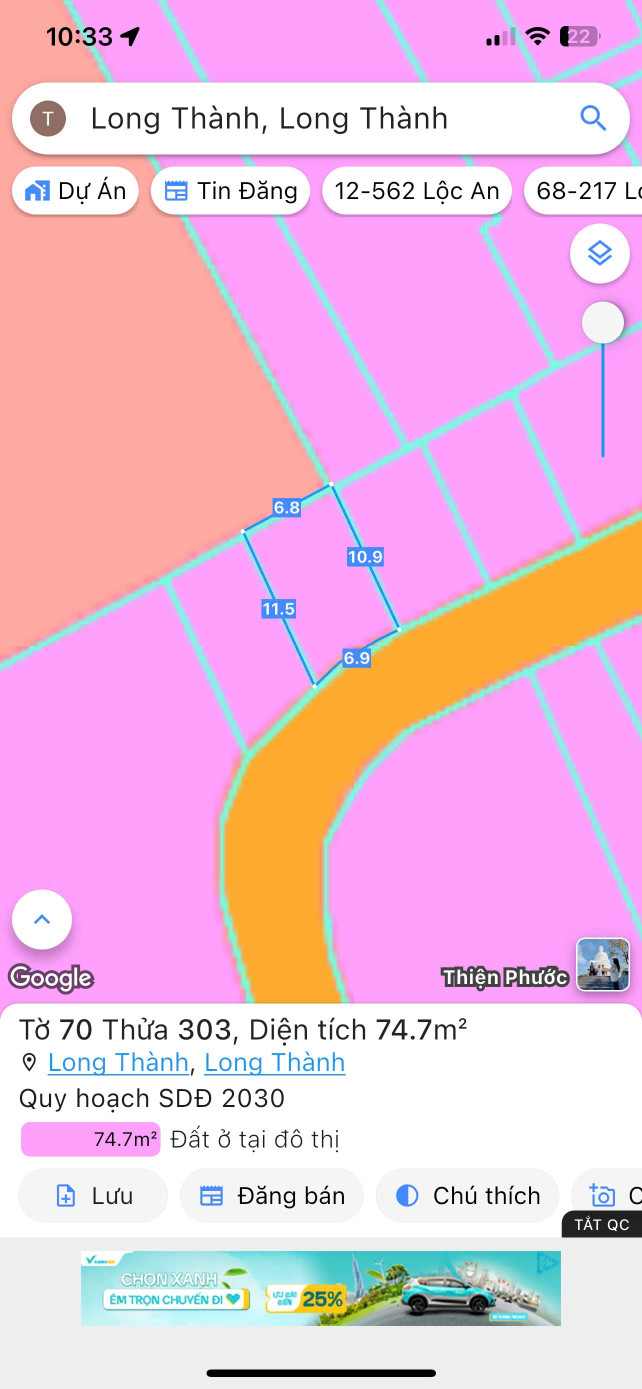The width and height of the screenshot is (642, 1389).
Task: Open the first Long Thành link
Action: tap(118, 1062)
